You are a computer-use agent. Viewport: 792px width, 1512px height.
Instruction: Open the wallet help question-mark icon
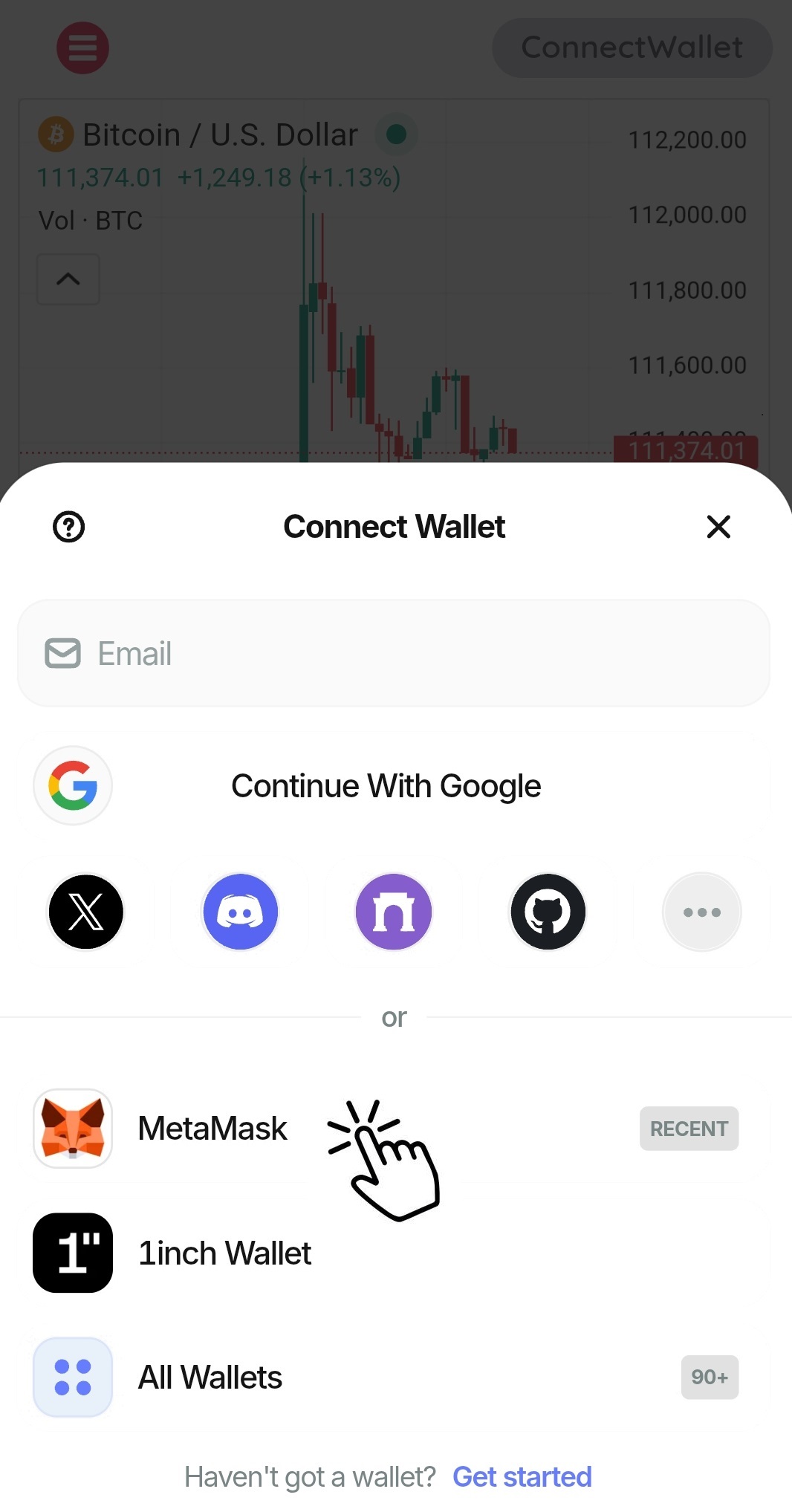click(68, 527)
